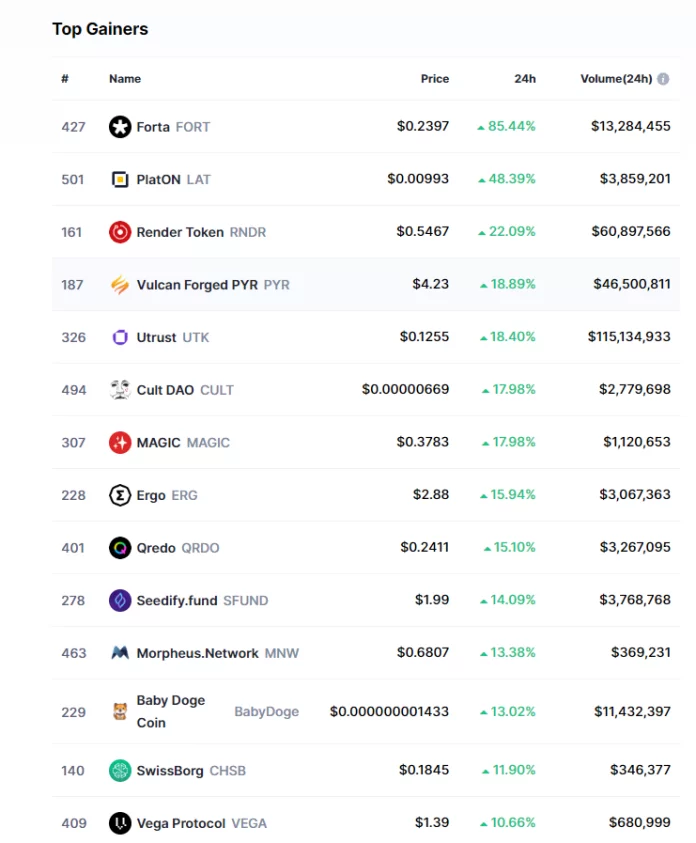Open the Vega Protocol VEGA row
Viewport: 696px width, 843px height.
tap(180, 823)
